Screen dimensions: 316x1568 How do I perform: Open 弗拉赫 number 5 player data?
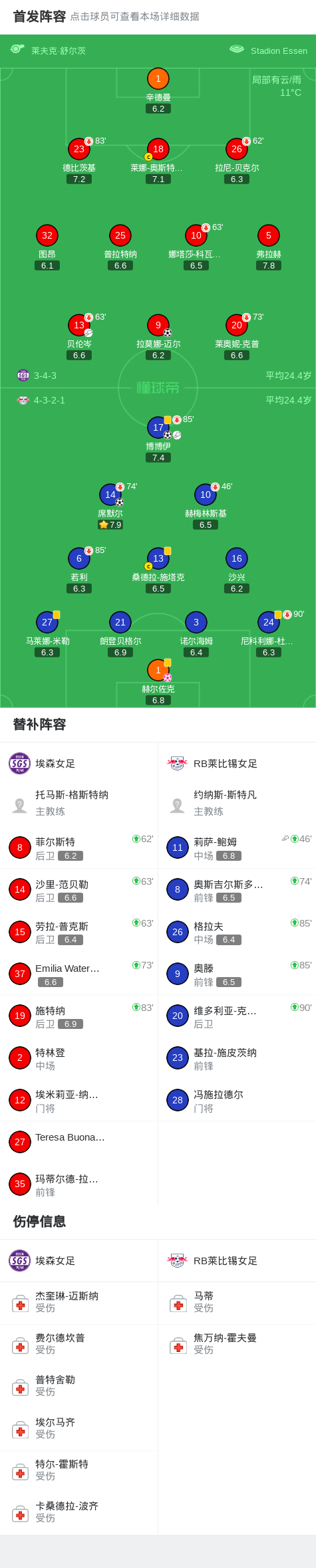coord(269,247)
